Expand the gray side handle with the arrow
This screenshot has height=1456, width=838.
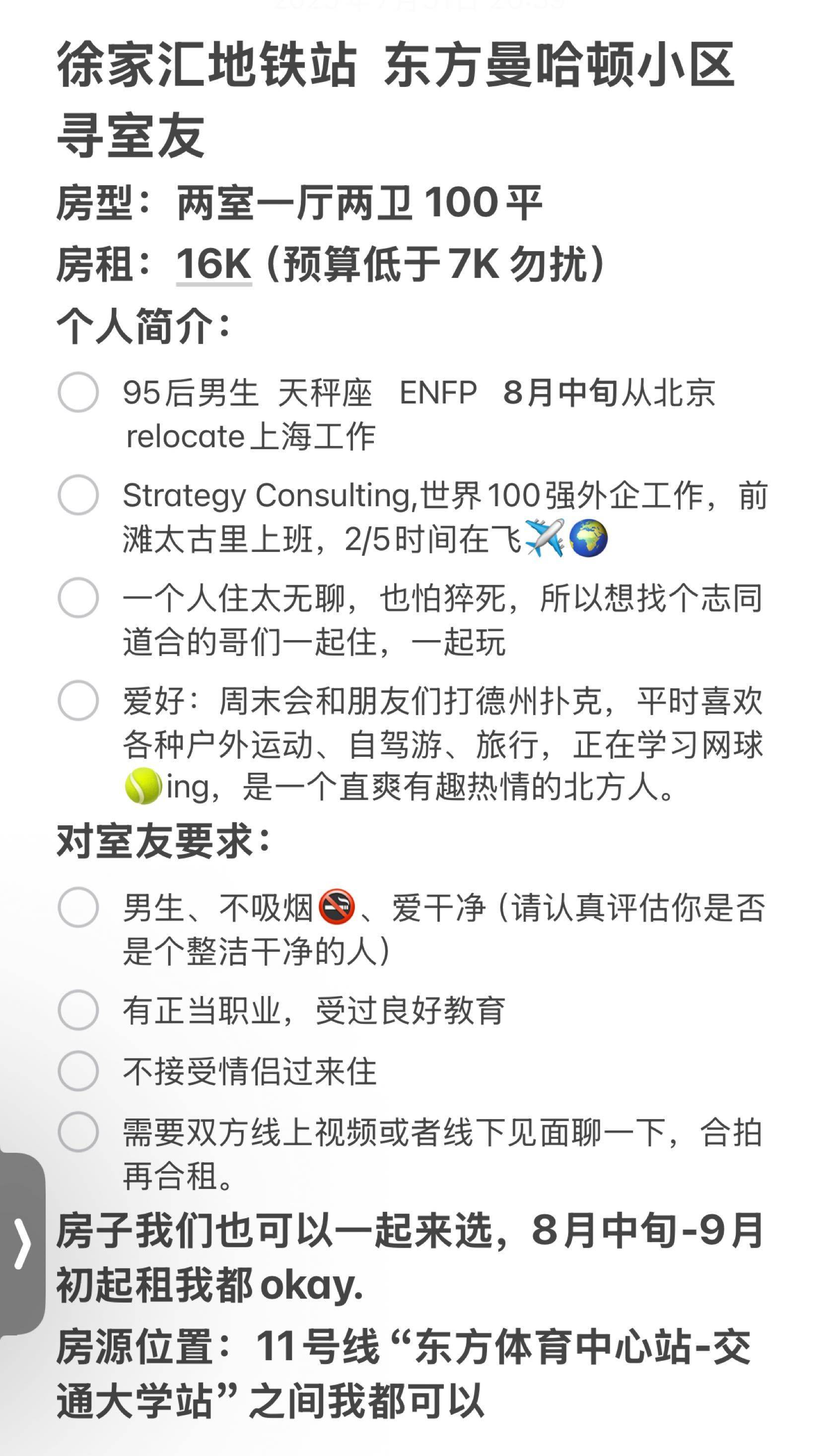point(22,1243)
